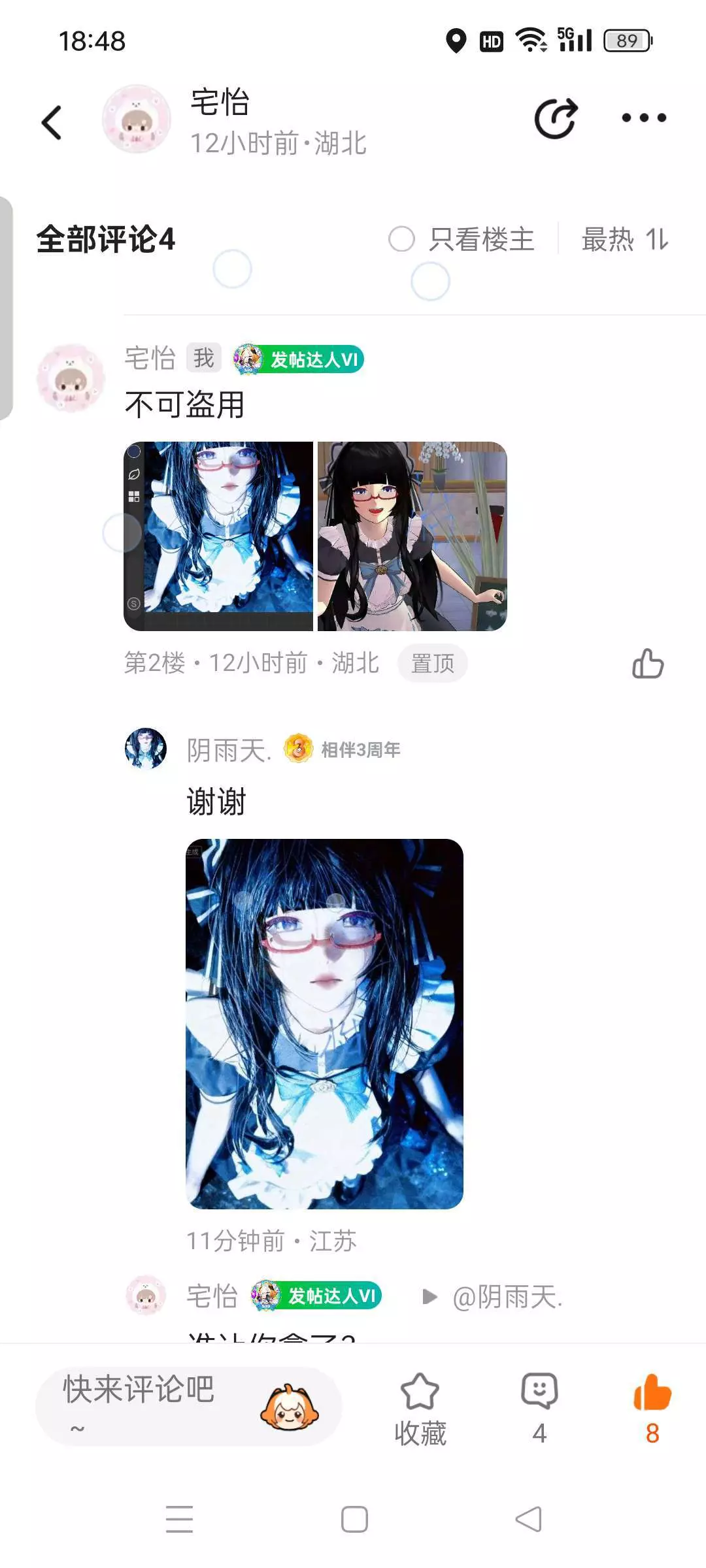Open the comments icon showing 4
The image size is (706, 1568).
point(539,1408)
